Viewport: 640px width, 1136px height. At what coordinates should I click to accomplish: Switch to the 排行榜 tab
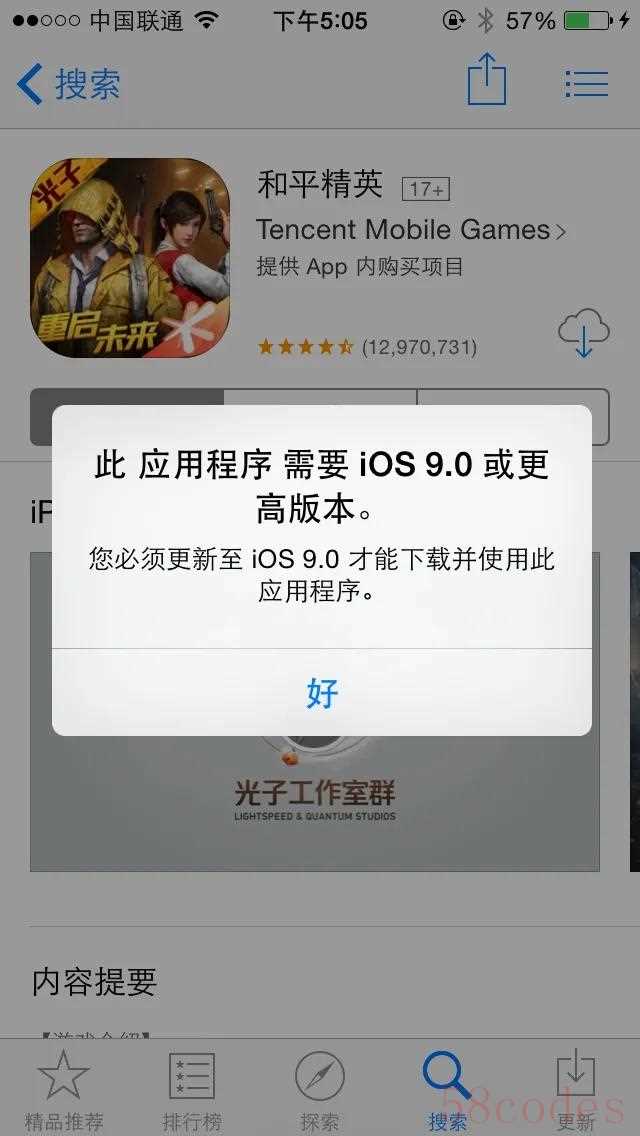[192, 1088]
